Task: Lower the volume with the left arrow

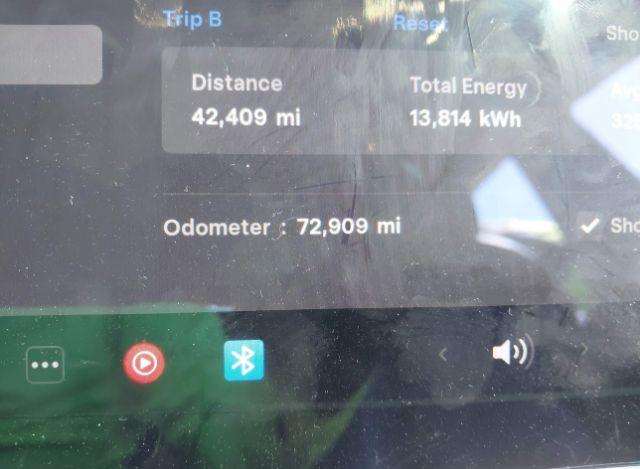Action: tap(443, 353)
